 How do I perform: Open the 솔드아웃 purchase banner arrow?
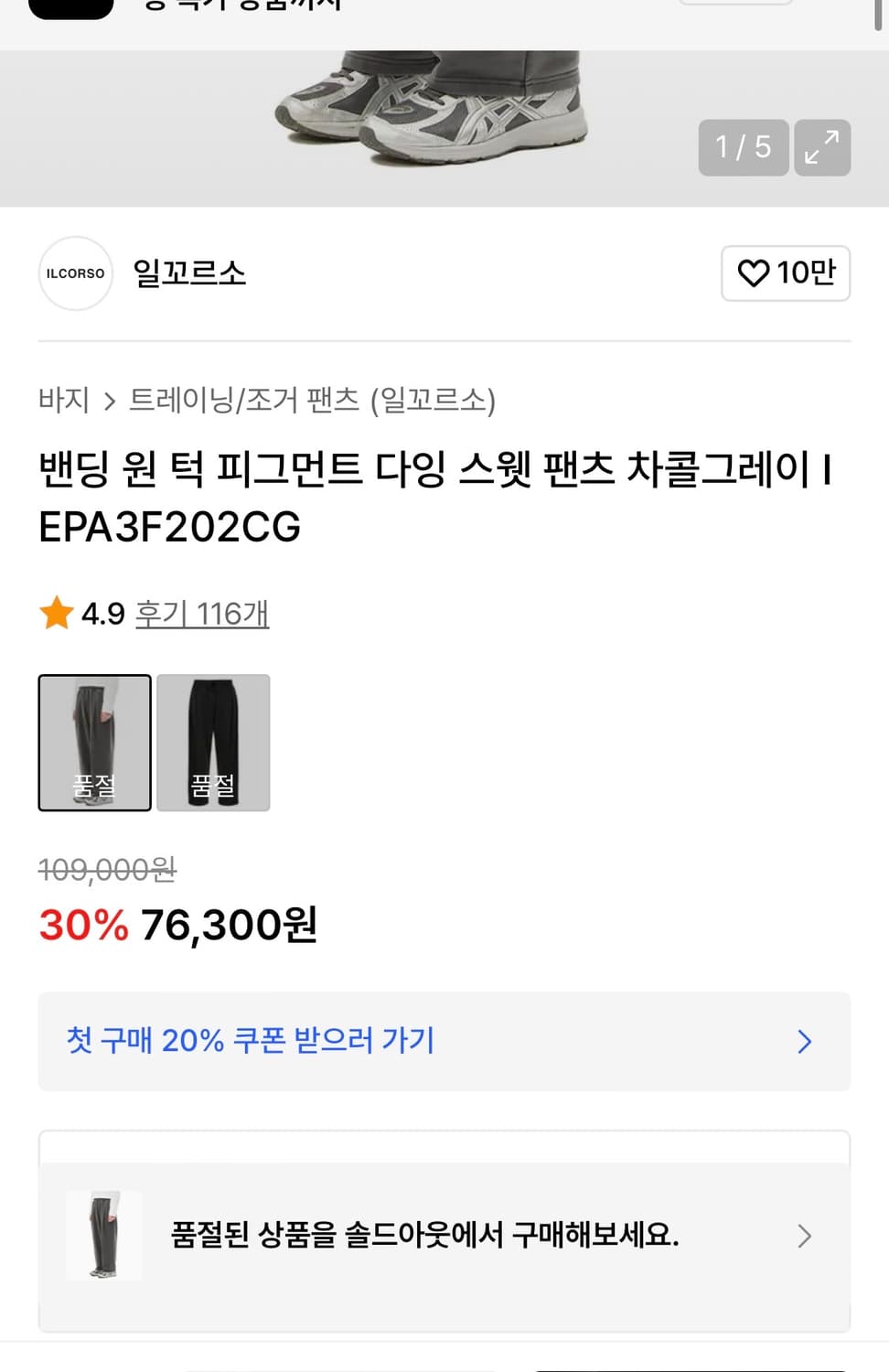coord(803,1237)
